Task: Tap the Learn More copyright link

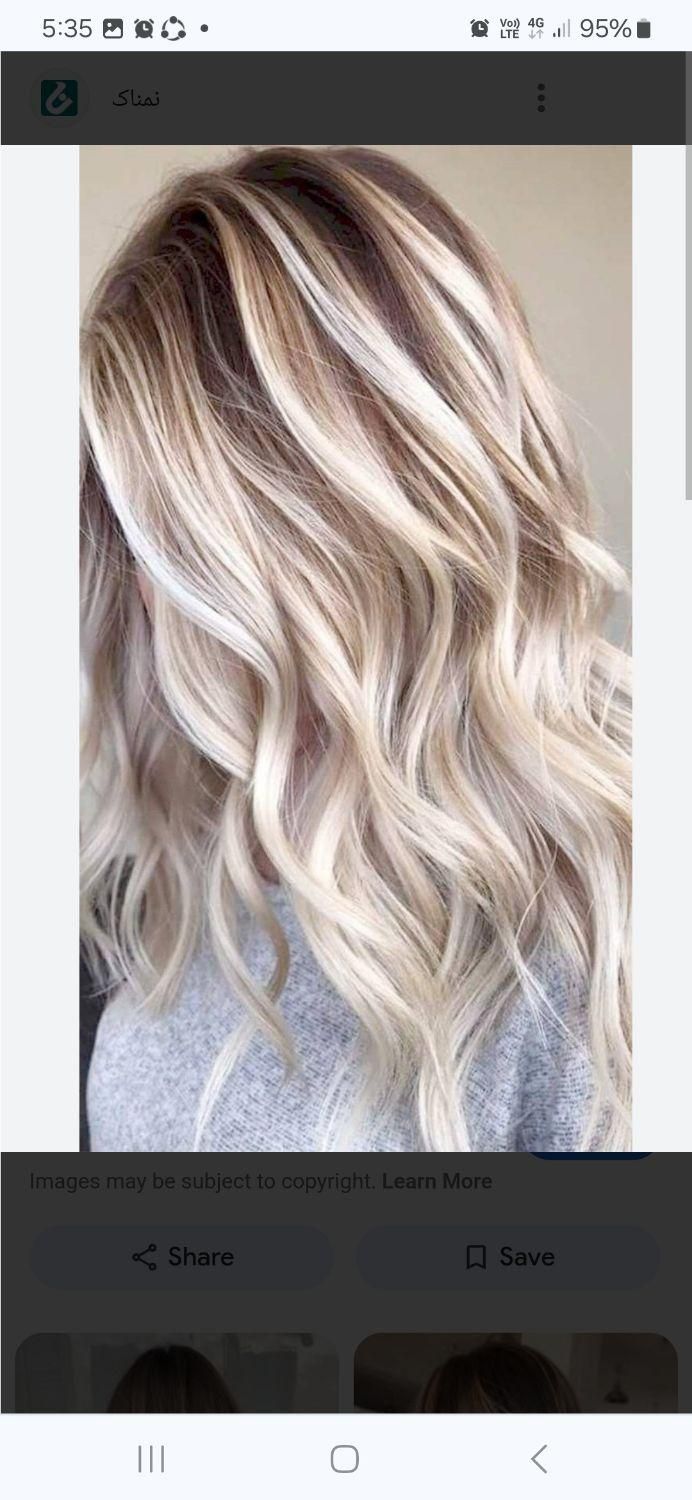Action: 437,1181
